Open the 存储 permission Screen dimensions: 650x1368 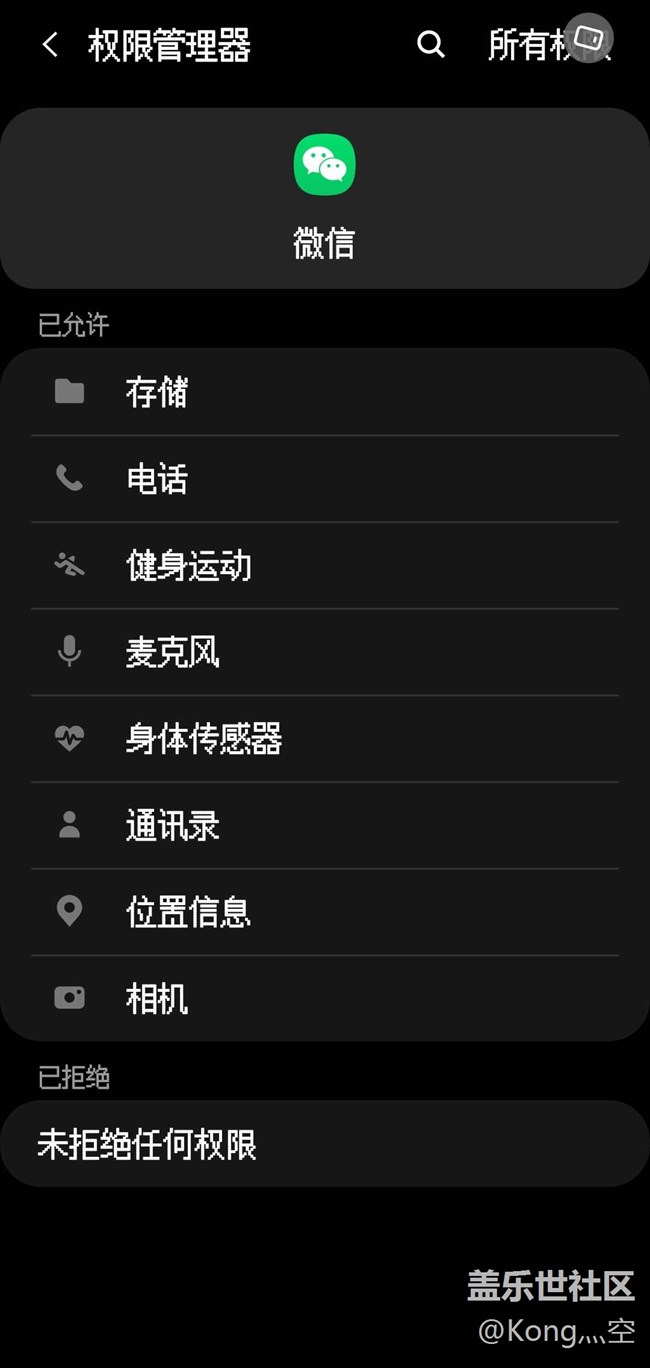325,392
